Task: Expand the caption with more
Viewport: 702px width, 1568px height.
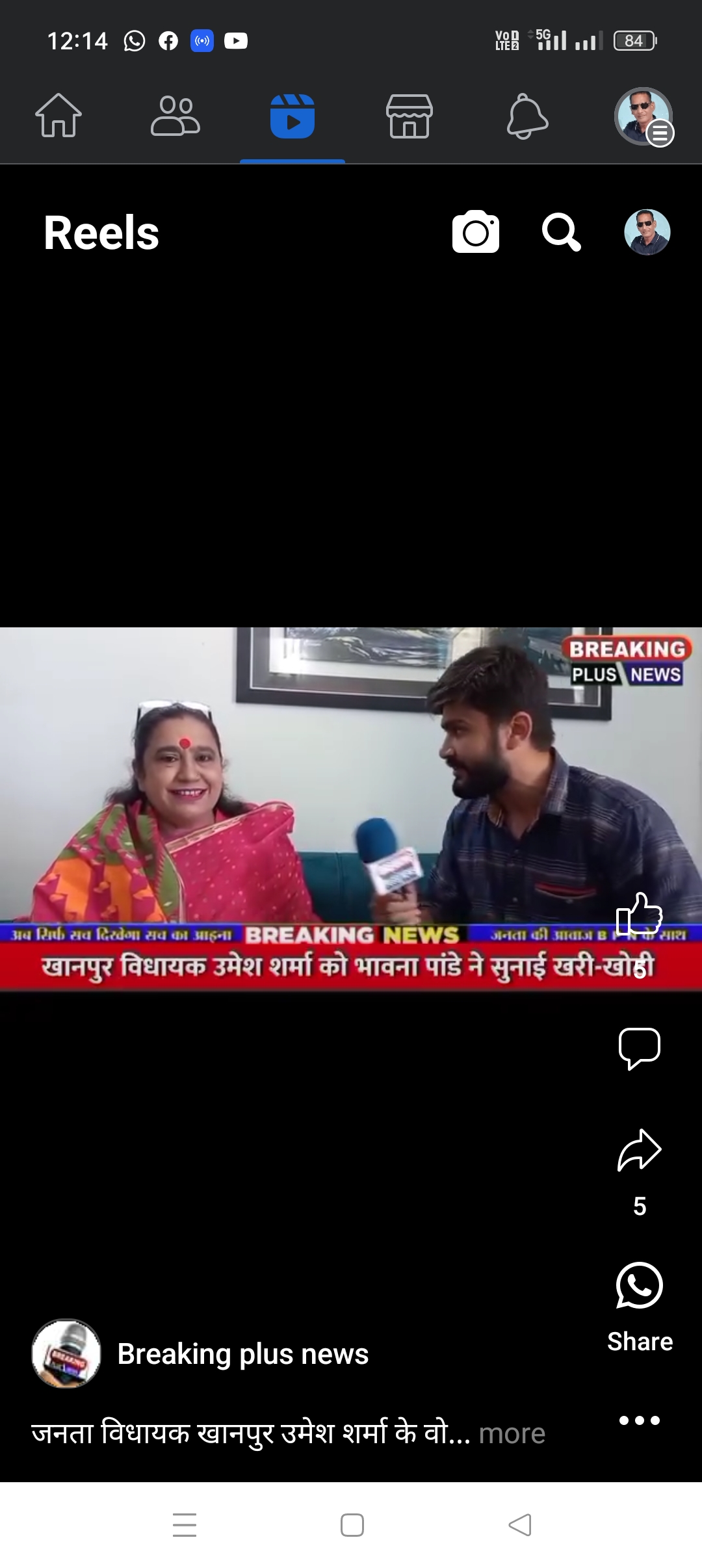Action: (x=512, y=1433)
